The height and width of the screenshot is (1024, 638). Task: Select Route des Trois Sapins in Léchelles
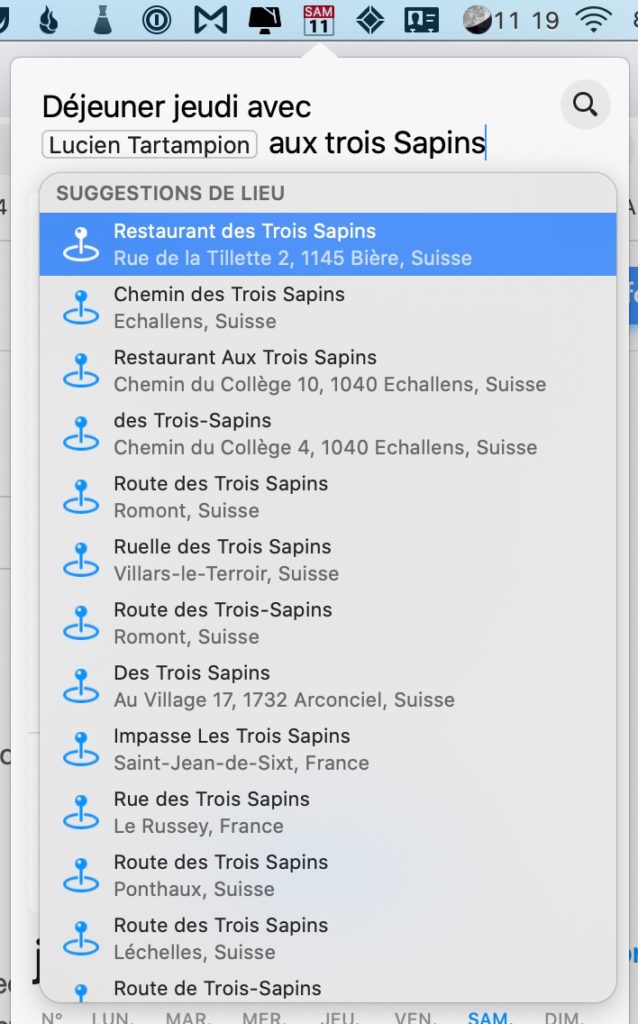tap(328, 938)
